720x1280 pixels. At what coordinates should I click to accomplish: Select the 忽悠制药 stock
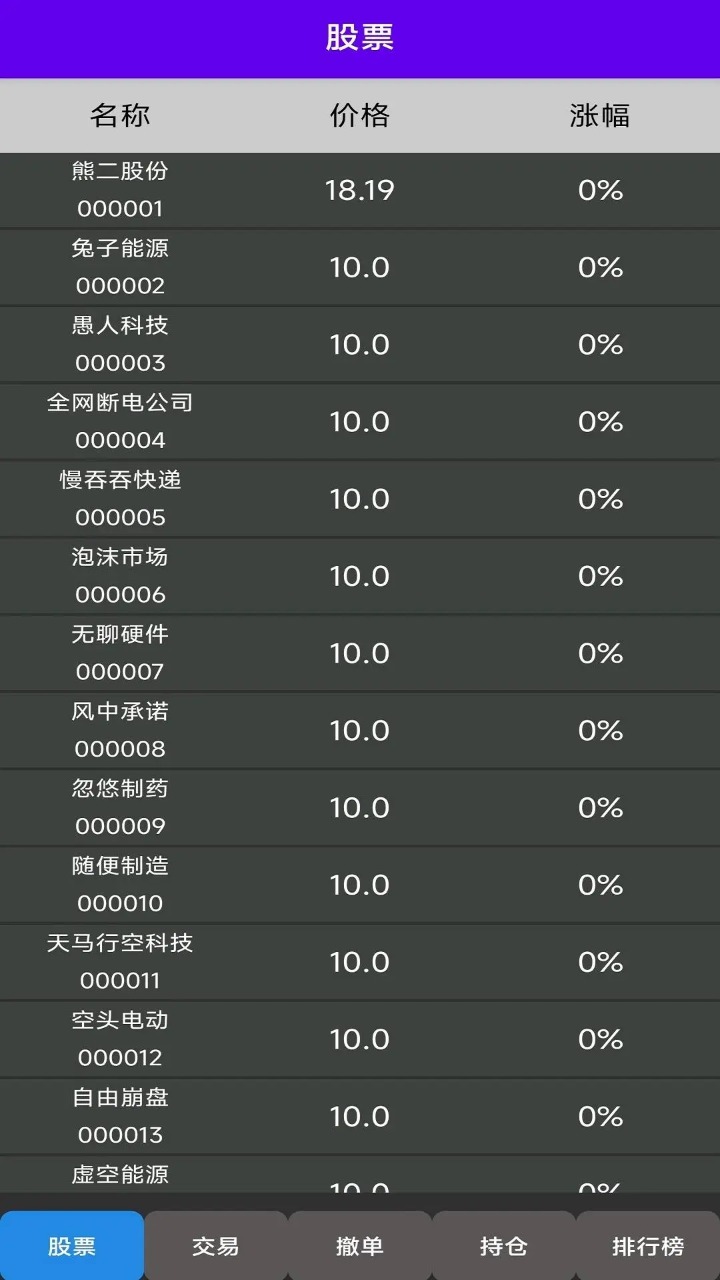[x=360, y=807]
